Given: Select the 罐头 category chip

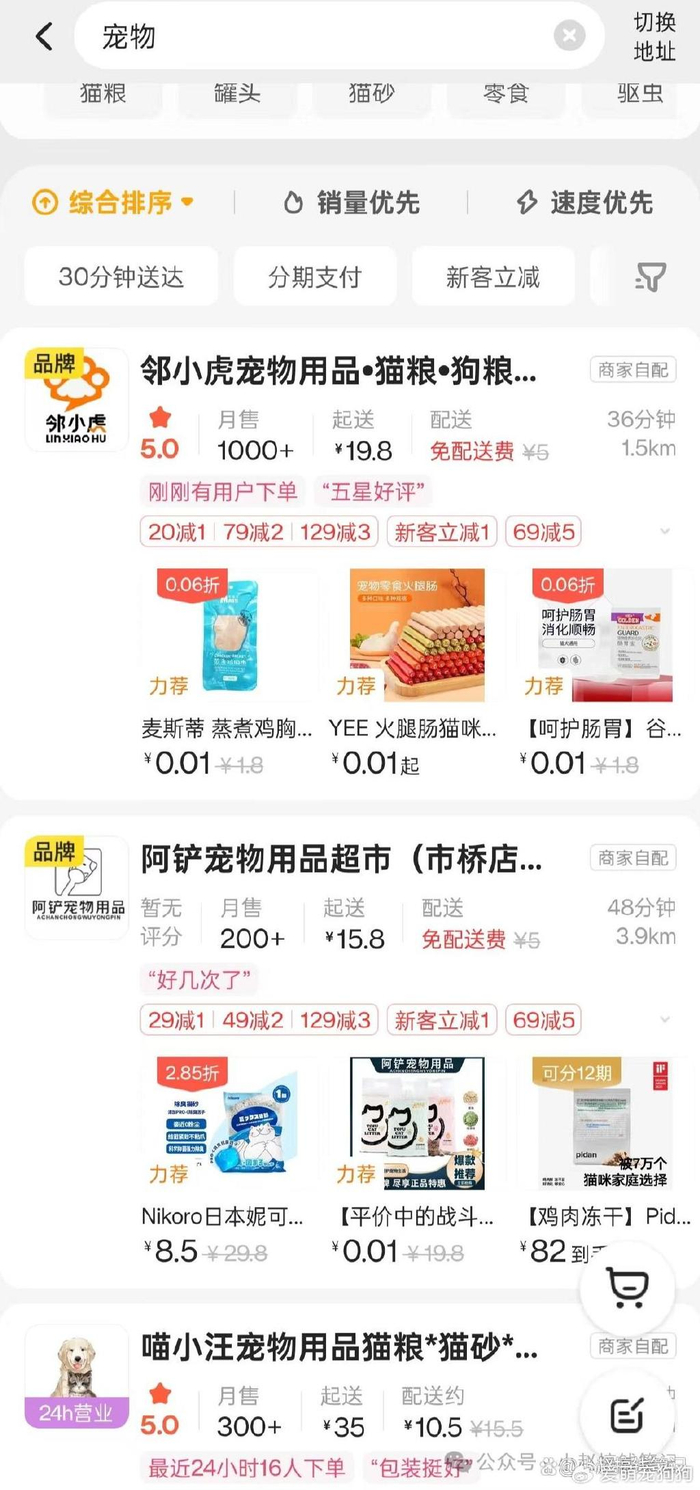Looking at the screenshot, I should point(237,94).
